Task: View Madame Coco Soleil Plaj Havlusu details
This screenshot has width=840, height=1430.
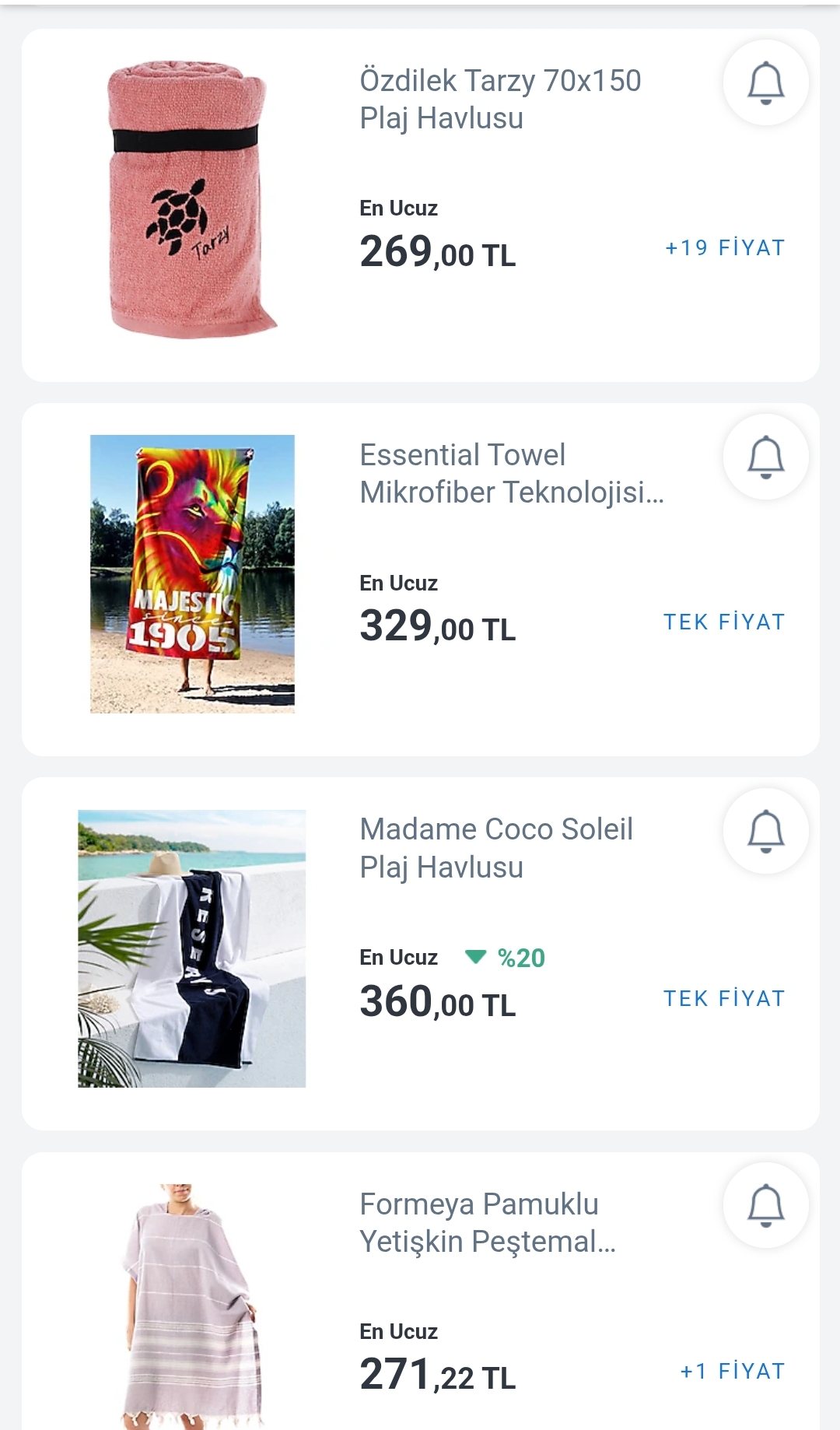Action: (495, 848)
